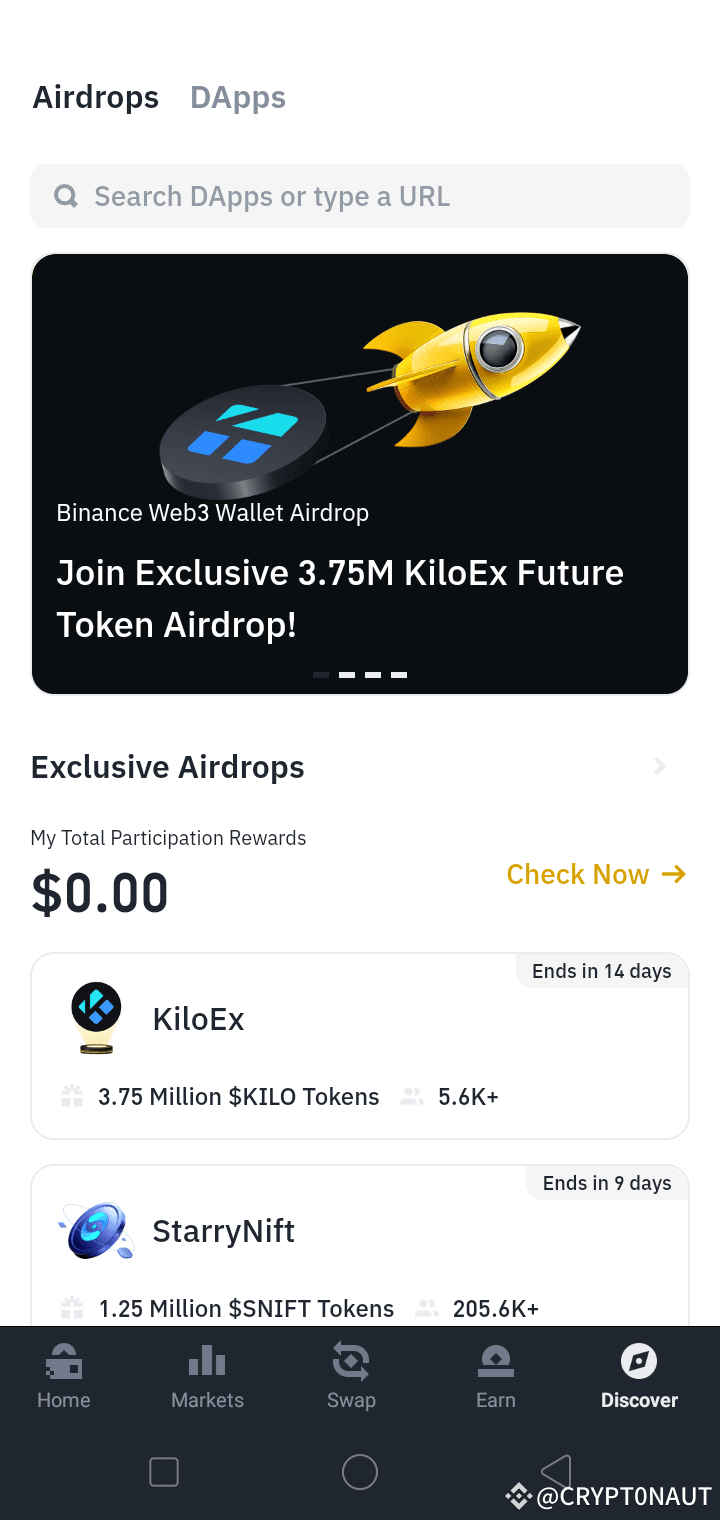Open the Swap icon in bottom navigation

coord(351,1360)
